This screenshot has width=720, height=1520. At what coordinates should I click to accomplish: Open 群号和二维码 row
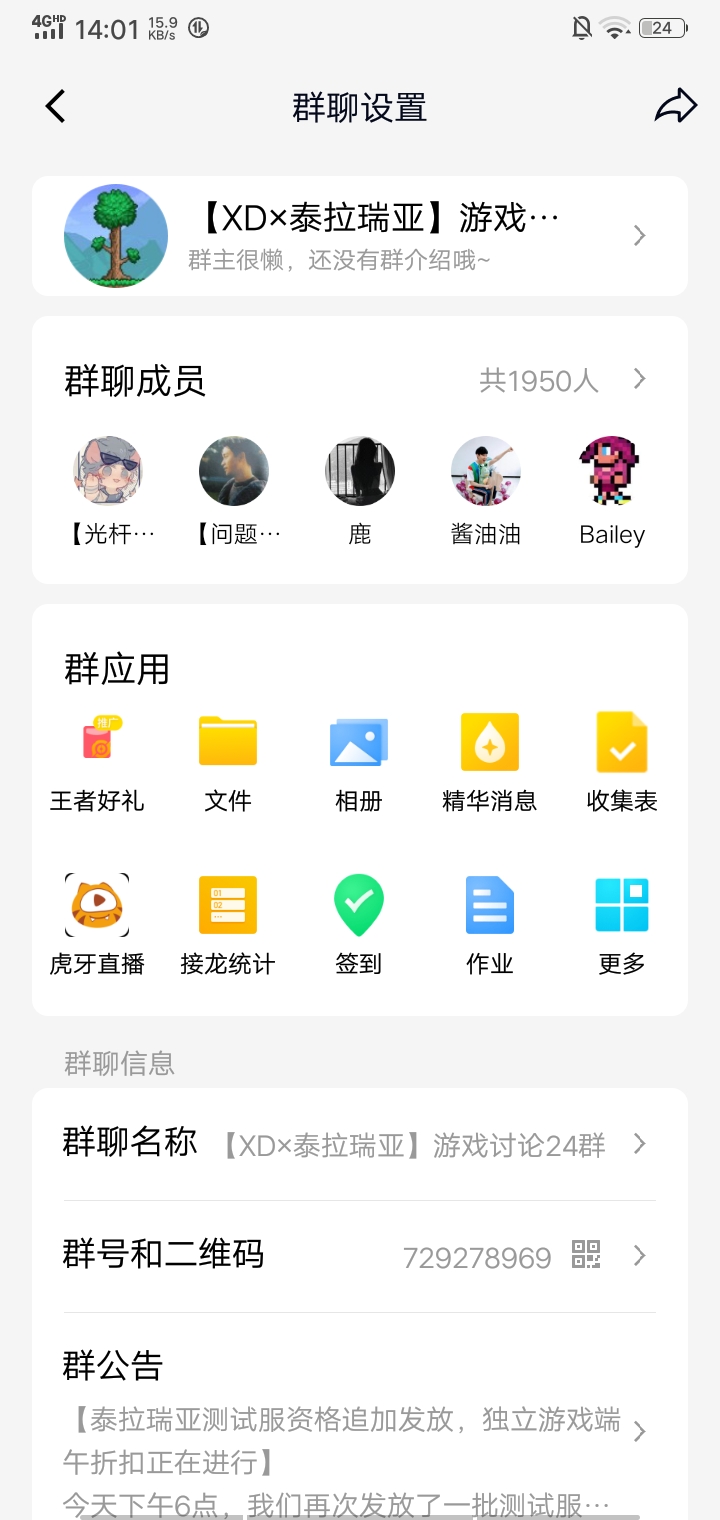point(360,1255)
